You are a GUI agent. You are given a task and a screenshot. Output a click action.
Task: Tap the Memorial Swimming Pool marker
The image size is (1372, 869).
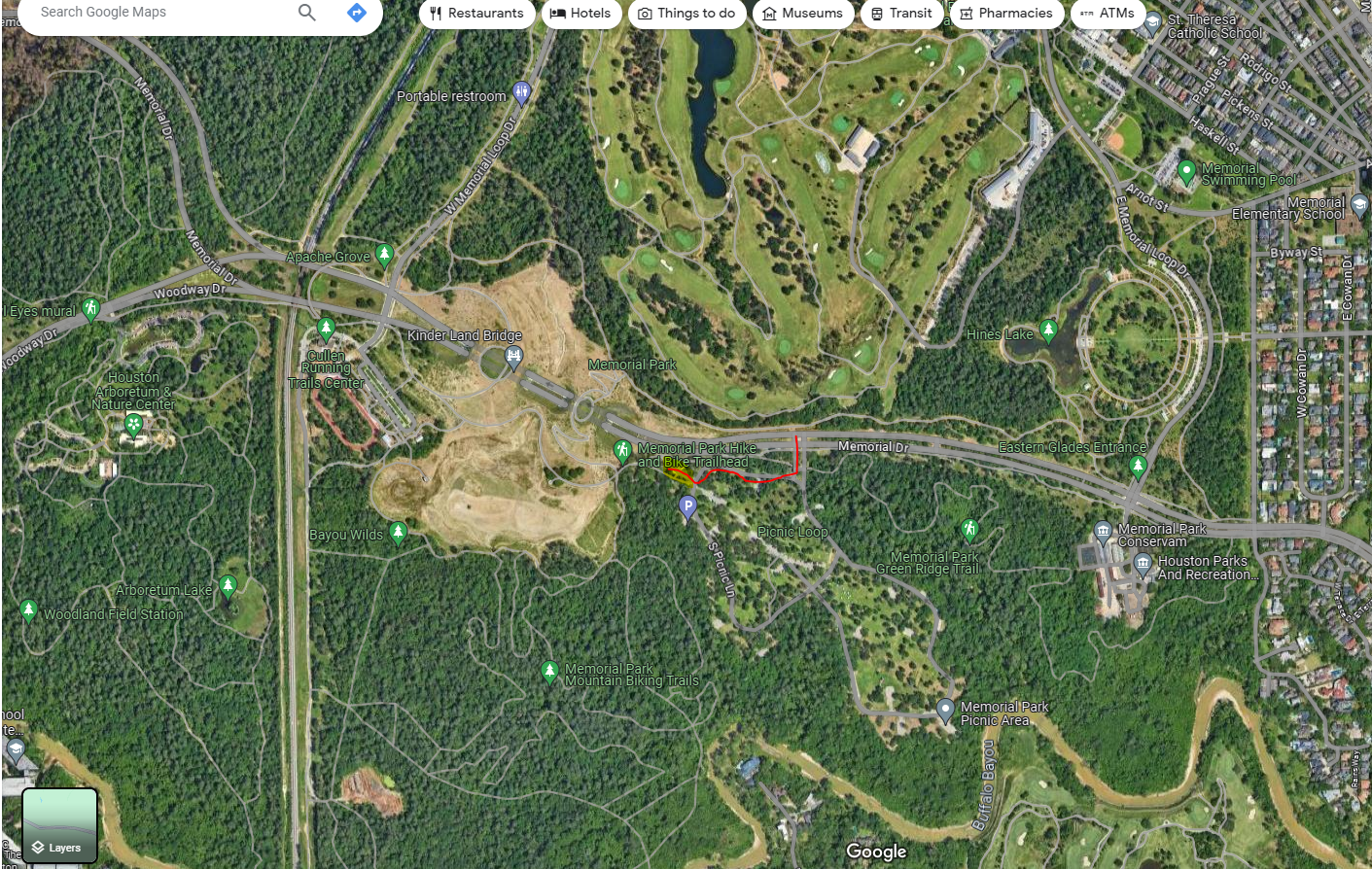point(1186,172)
